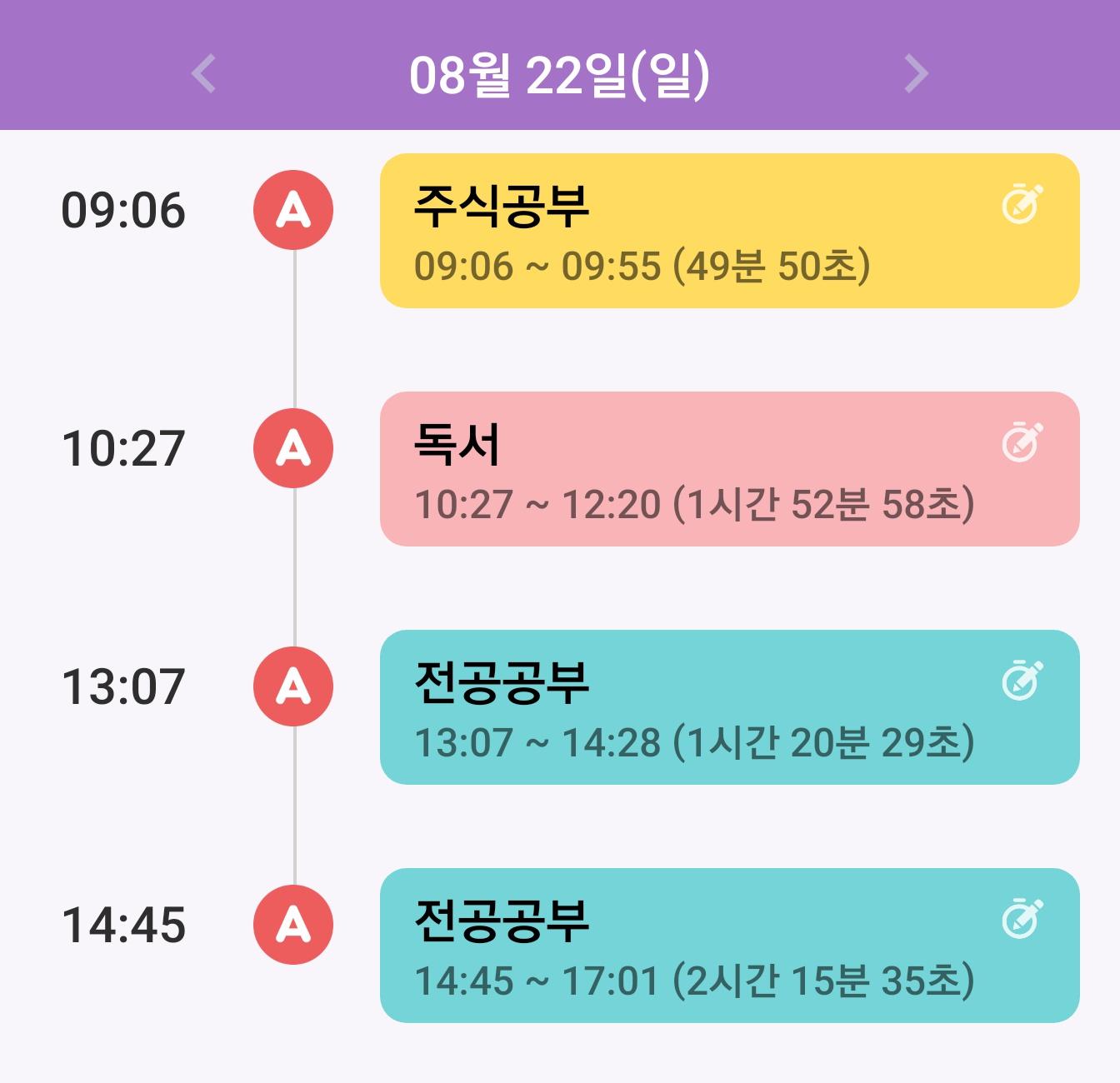Go to the previous day
Image resolution: width=1120 pixels, height=1083 pixels.
coord(203,73)
